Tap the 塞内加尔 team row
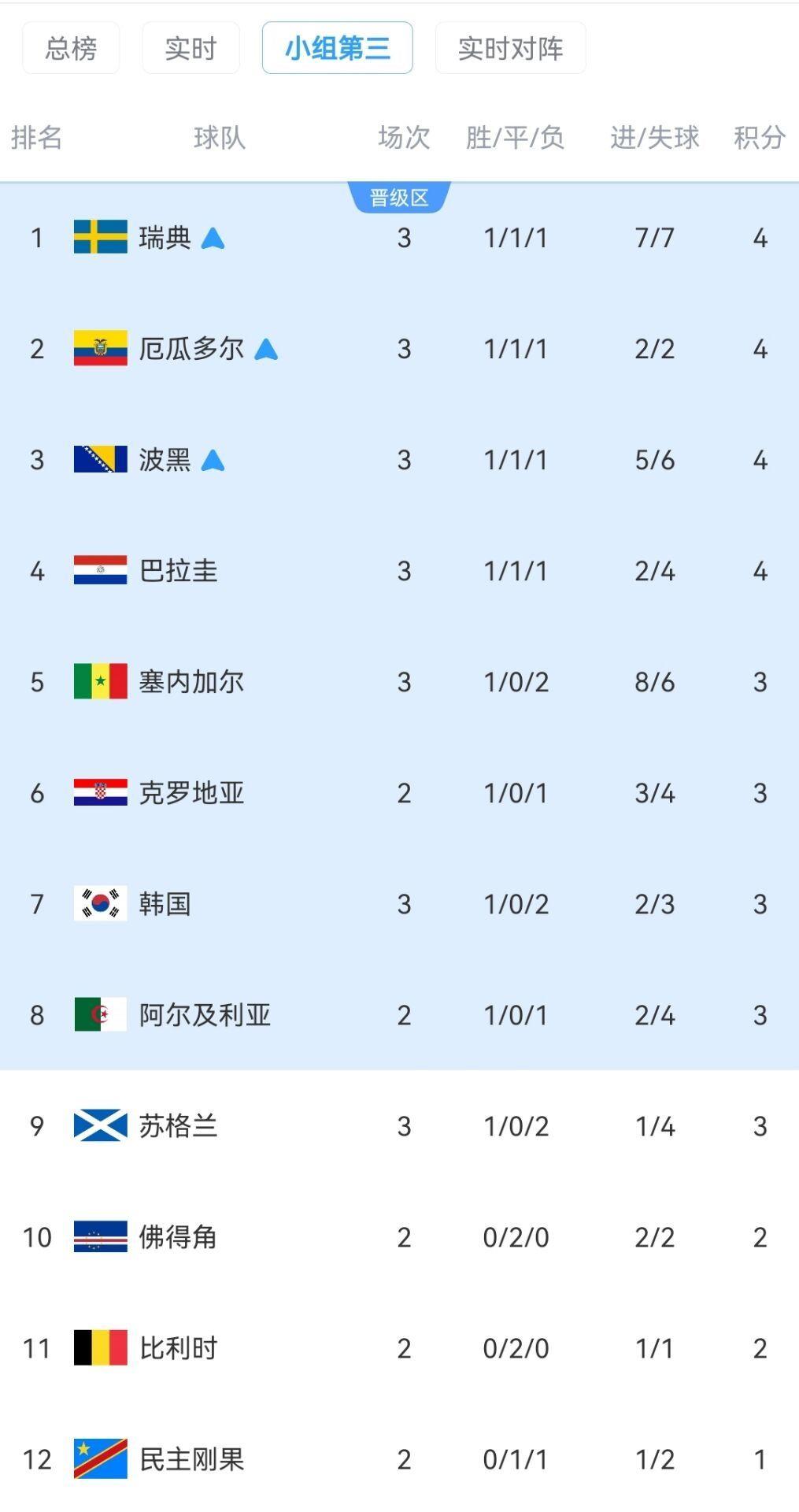The width and height of the screenshot is (799, 1512). 399,682
